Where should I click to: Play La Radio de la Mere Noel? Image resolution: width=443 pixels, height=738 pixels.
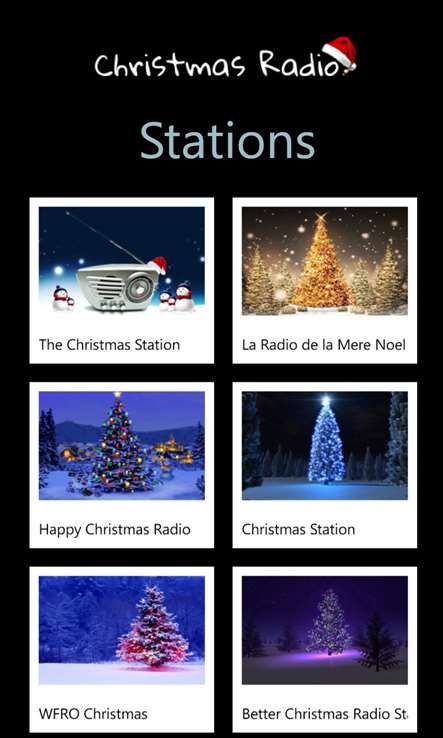pyautogui.click(x=324, y=281)
